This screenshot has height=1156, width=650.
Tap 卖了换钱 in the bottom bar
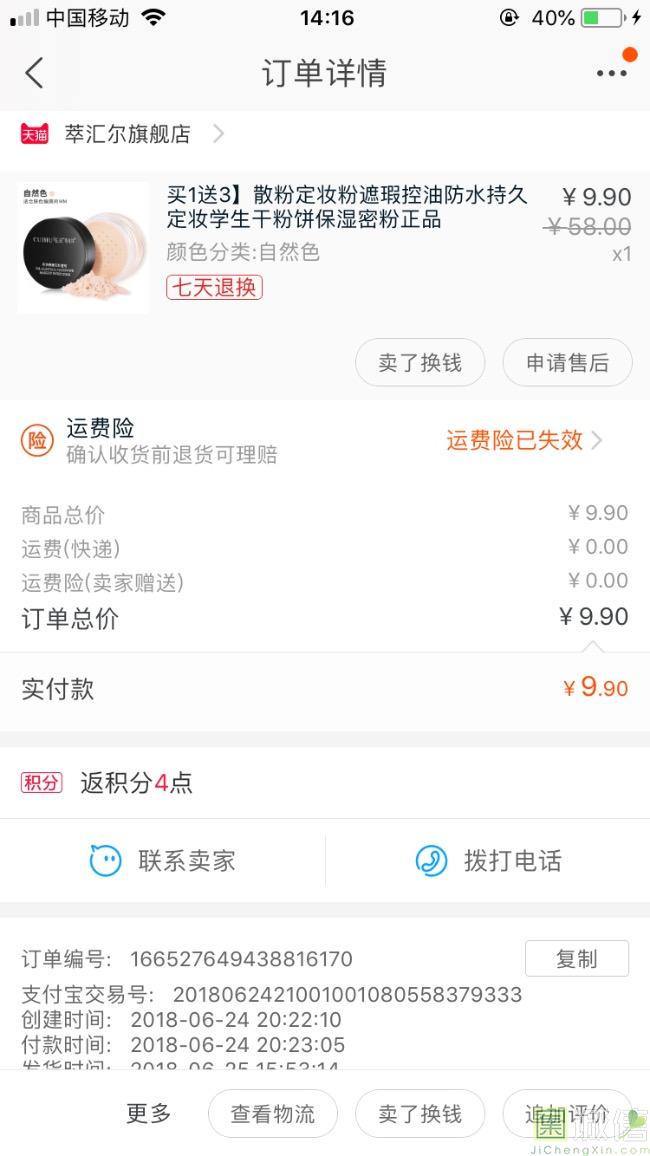tap(420, 1113)
